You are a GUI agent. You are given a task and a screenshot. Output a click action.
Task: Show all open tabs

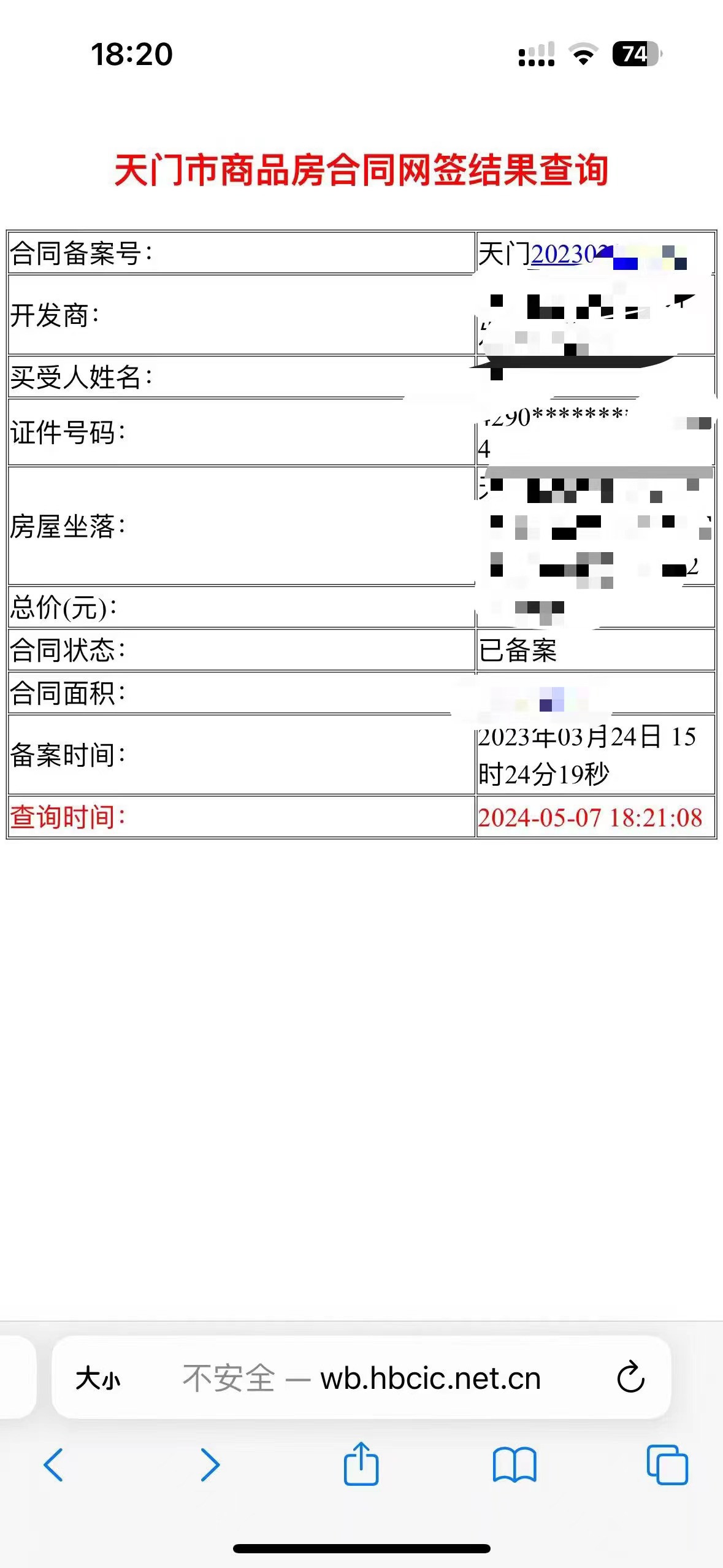[667, 1465]
